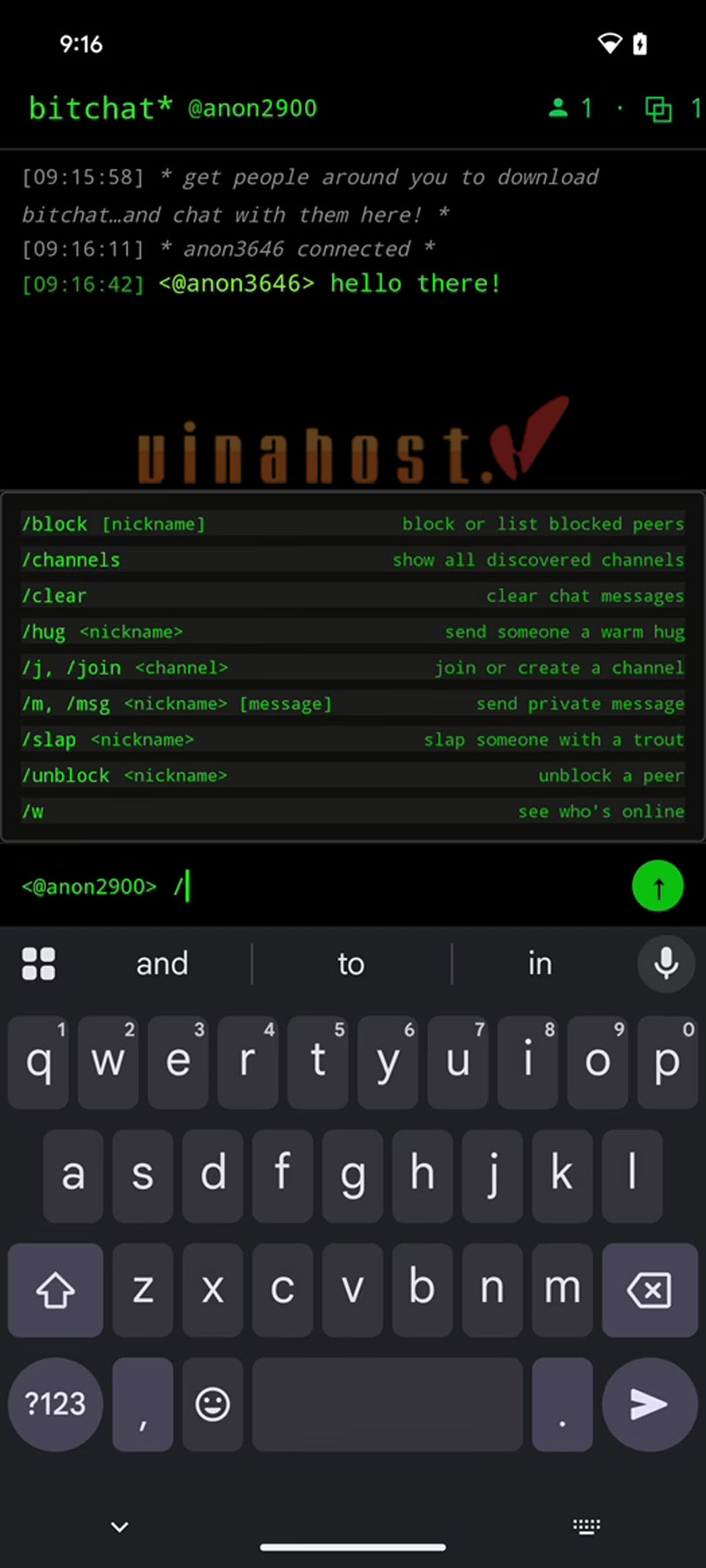
Task: Select the /msg private message command
Action: click(352, 704)
